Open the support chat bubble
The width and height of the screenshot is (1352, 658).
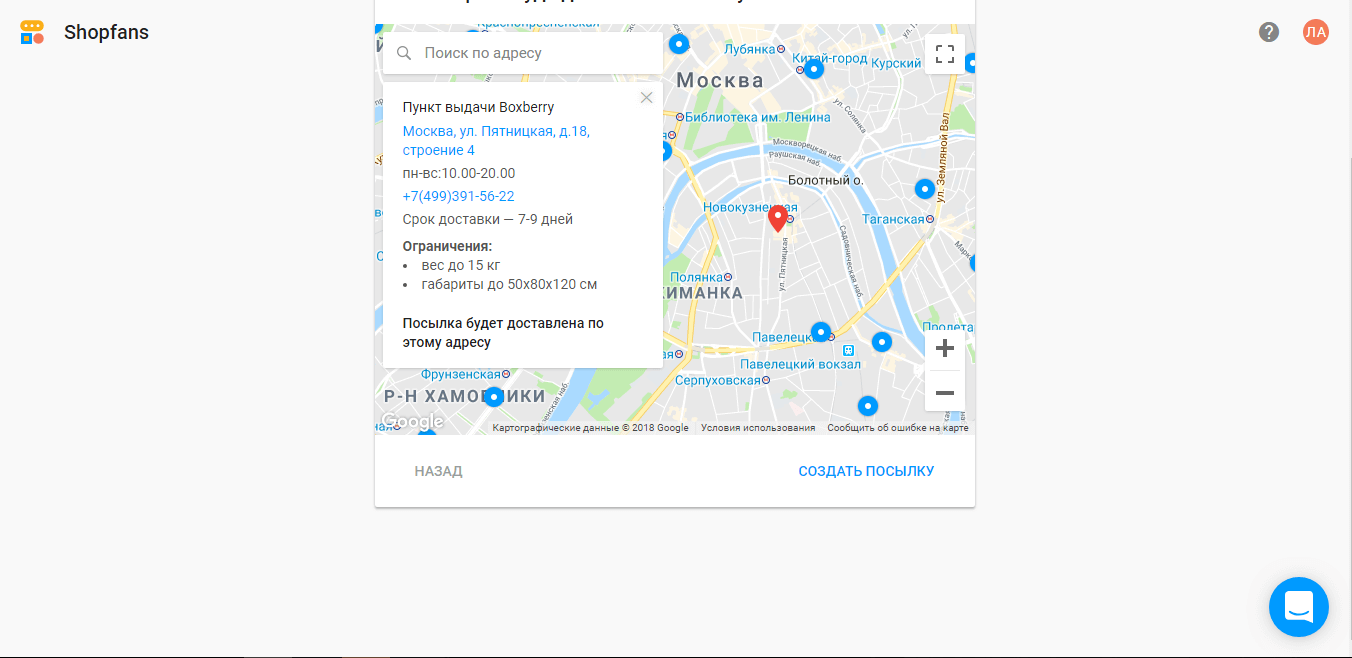[1298, 607]
